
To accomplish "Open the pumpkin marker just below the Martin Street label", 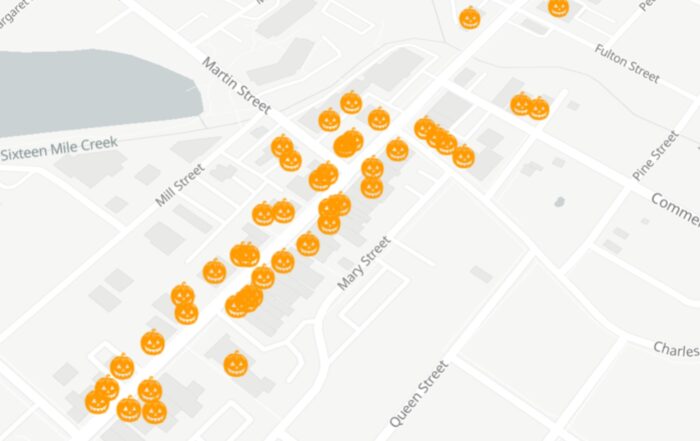I will [x=282, y=146].
